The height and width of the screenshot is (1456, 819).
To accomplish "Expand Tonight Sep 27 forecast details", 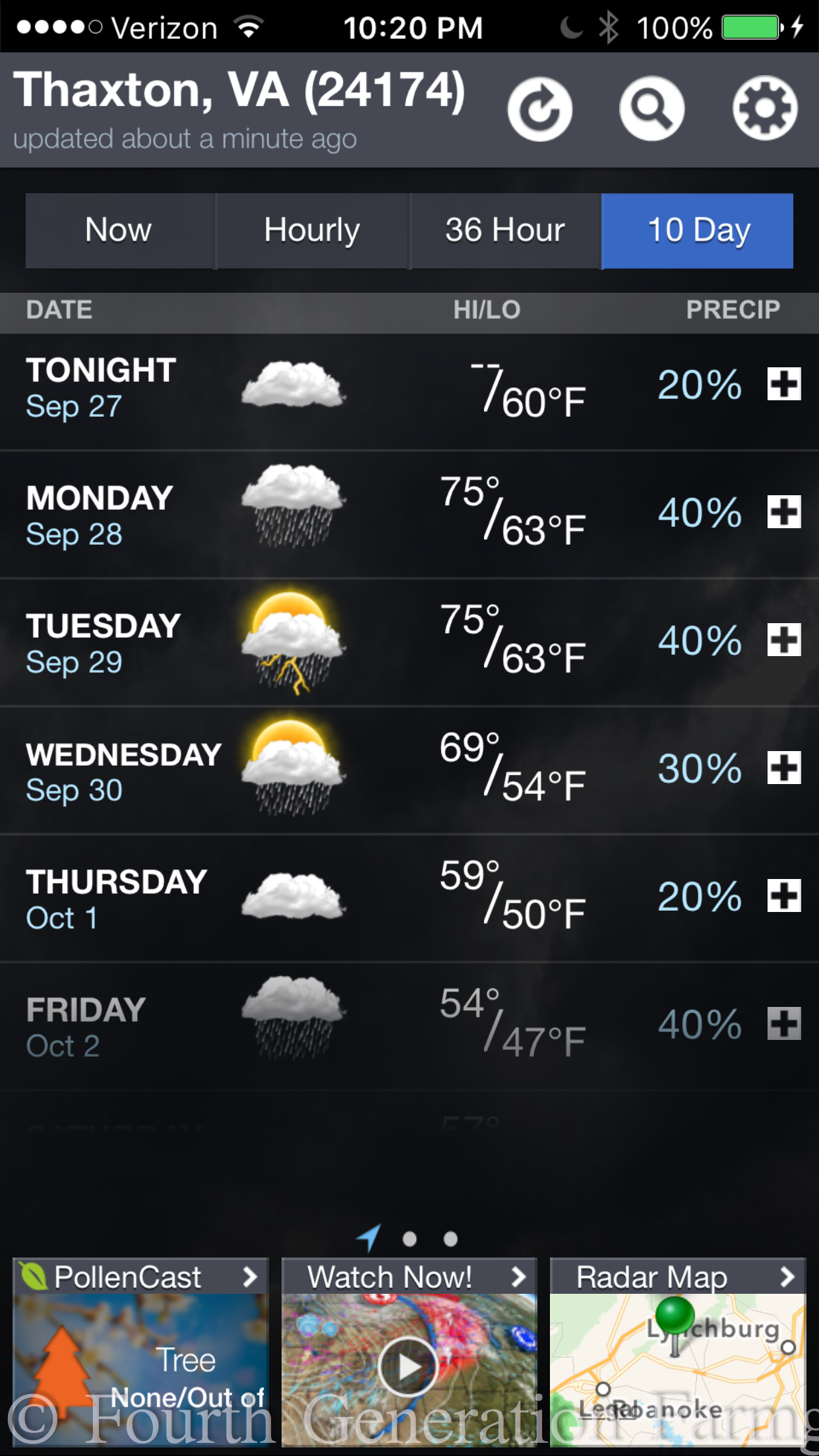I will [x=784, y=384].
